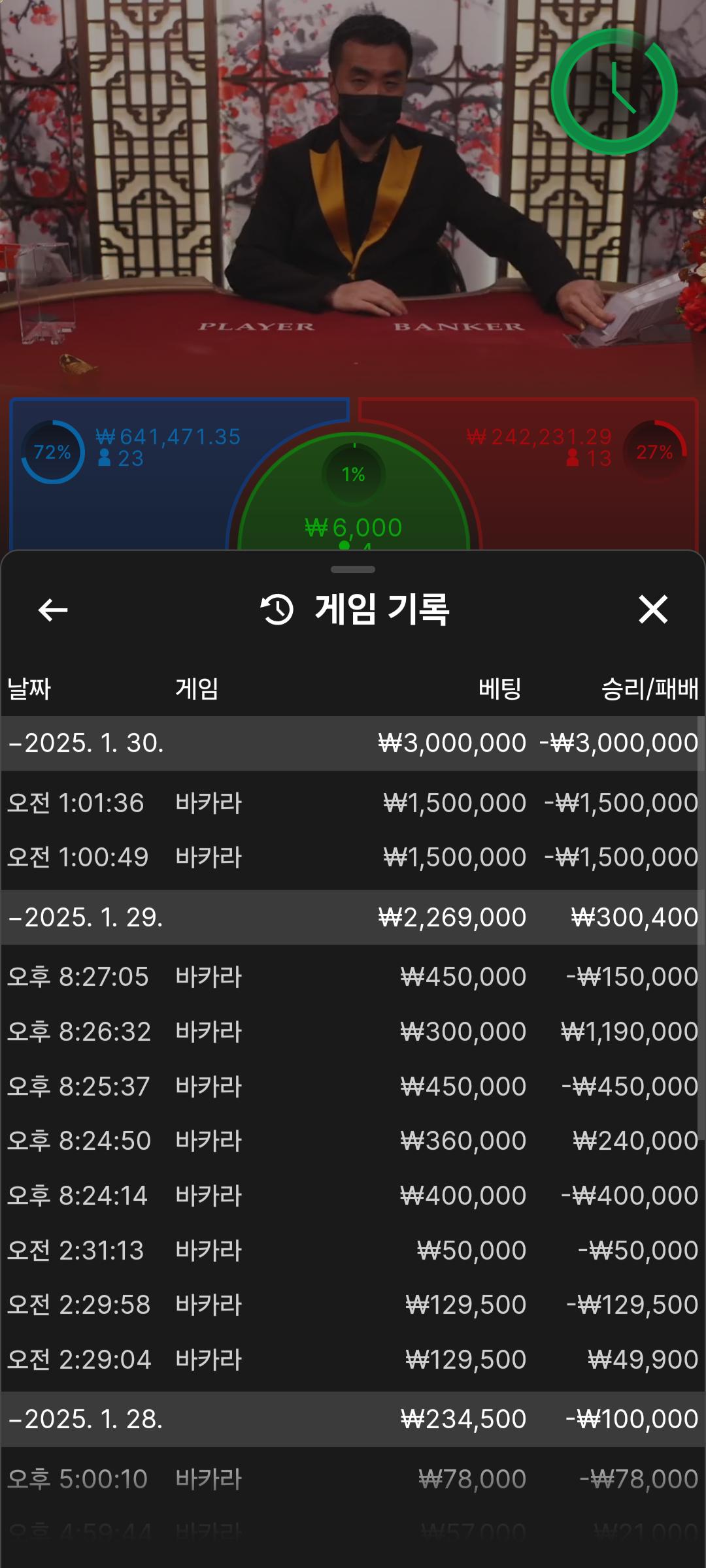
Task: Select the 오후 8:24:50 바카라 entry
Action: (353, 1141)
